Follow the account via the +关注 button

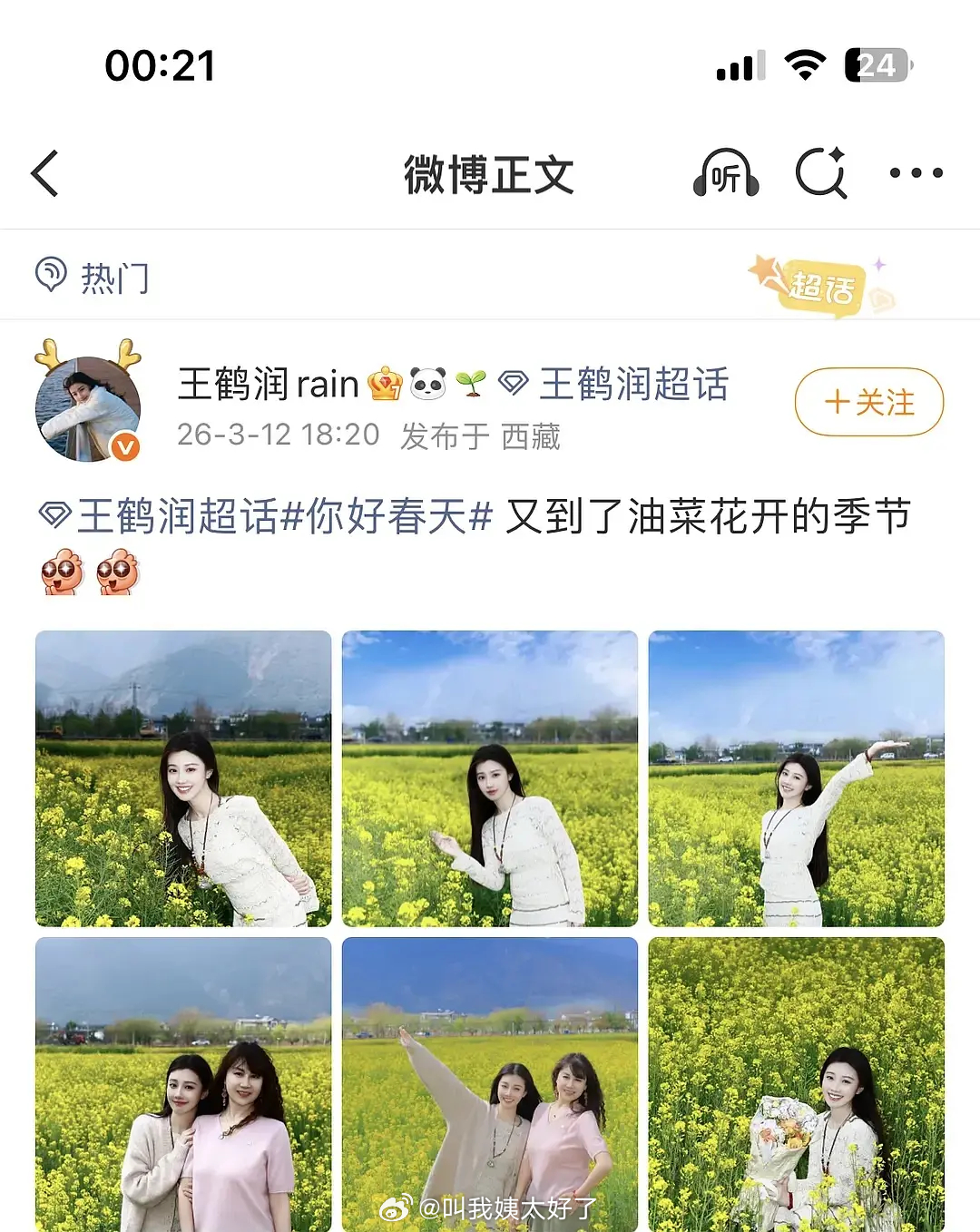pyautogui.click(x=867, y=402)
